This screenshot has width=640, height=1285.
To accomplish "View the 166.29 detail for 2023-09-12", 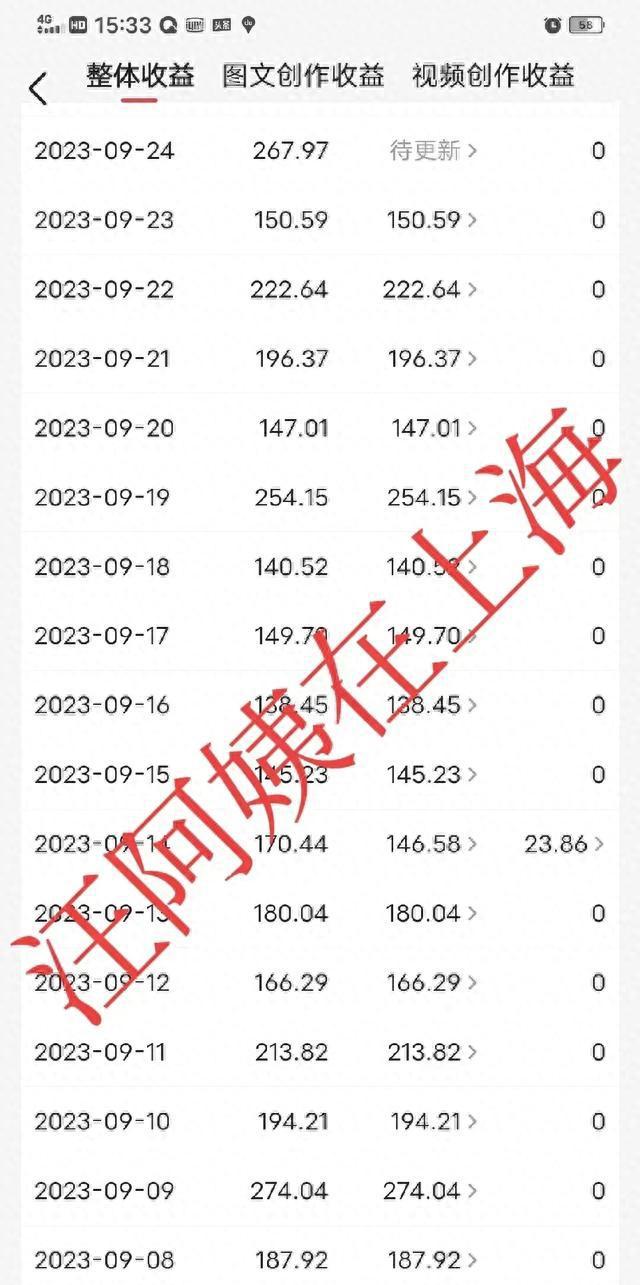I will click(432, 983).
